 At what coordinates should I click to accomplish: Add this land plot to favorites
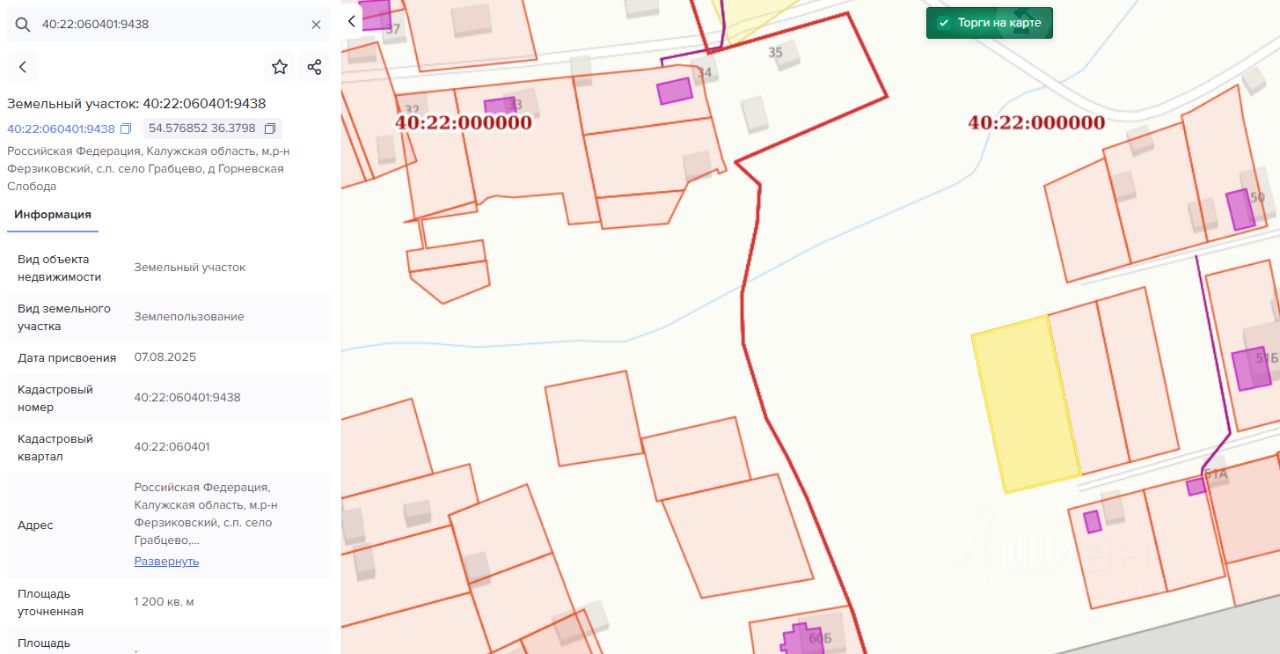coord(280,67)
